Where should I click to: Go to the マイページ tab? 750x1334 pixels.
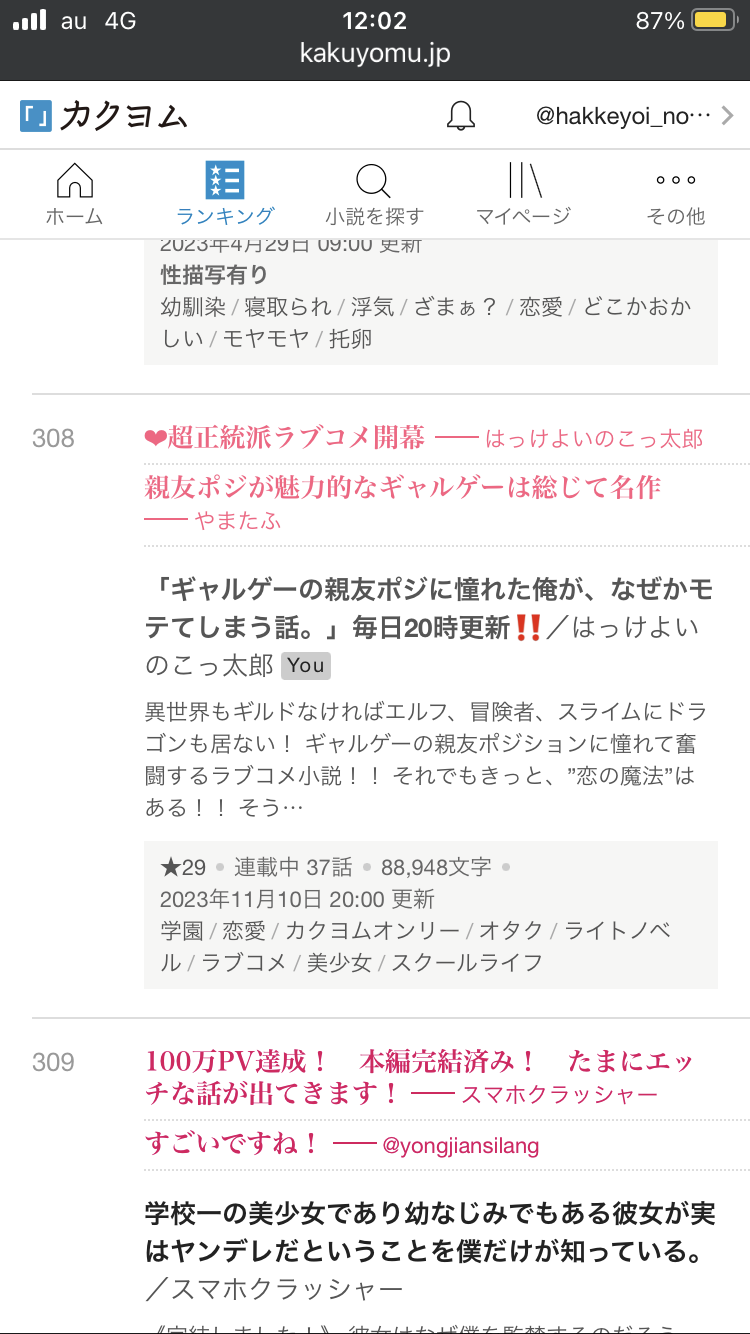coord(523,195)
